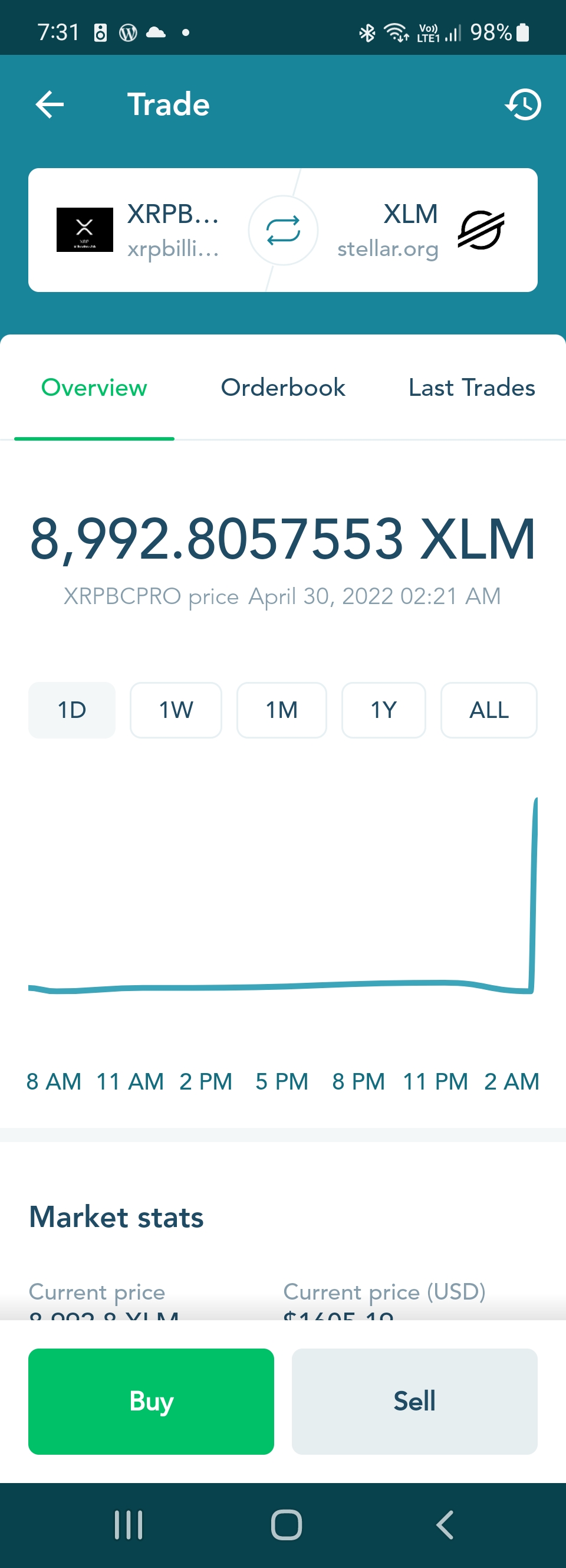
Task: Choose the XLM stellar.org asset
Action: (x=421, y=230)
